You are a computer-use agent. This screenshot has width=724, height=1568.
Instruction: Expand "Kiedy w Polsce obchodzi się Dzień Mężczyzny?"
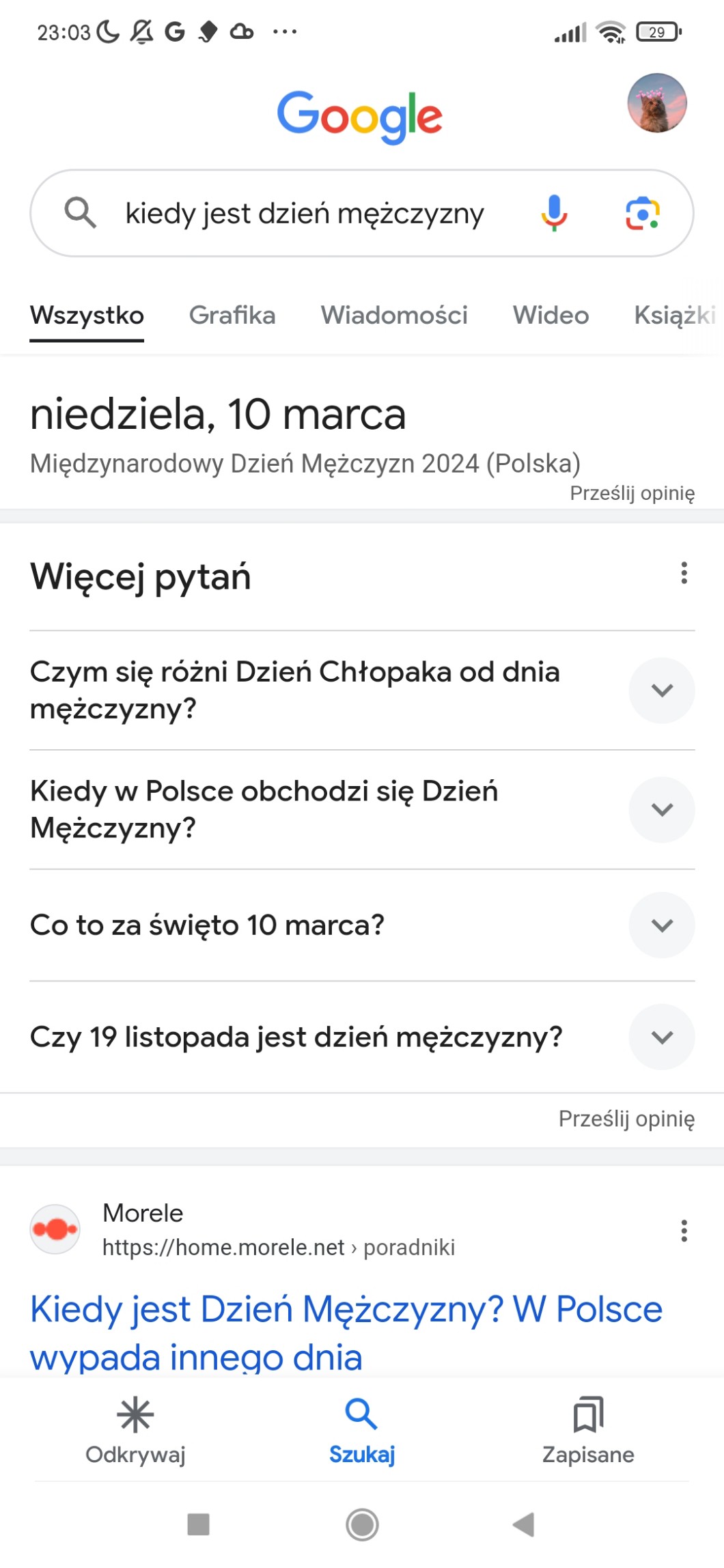[661, 810]
